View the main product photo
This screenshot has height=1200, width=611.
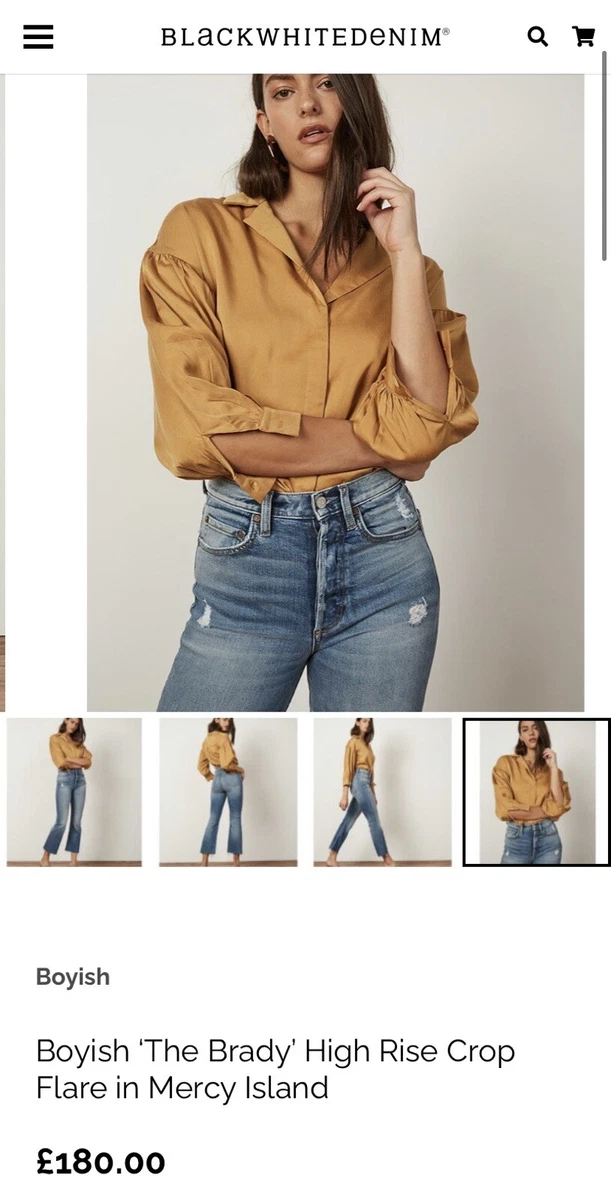[335, 392]
